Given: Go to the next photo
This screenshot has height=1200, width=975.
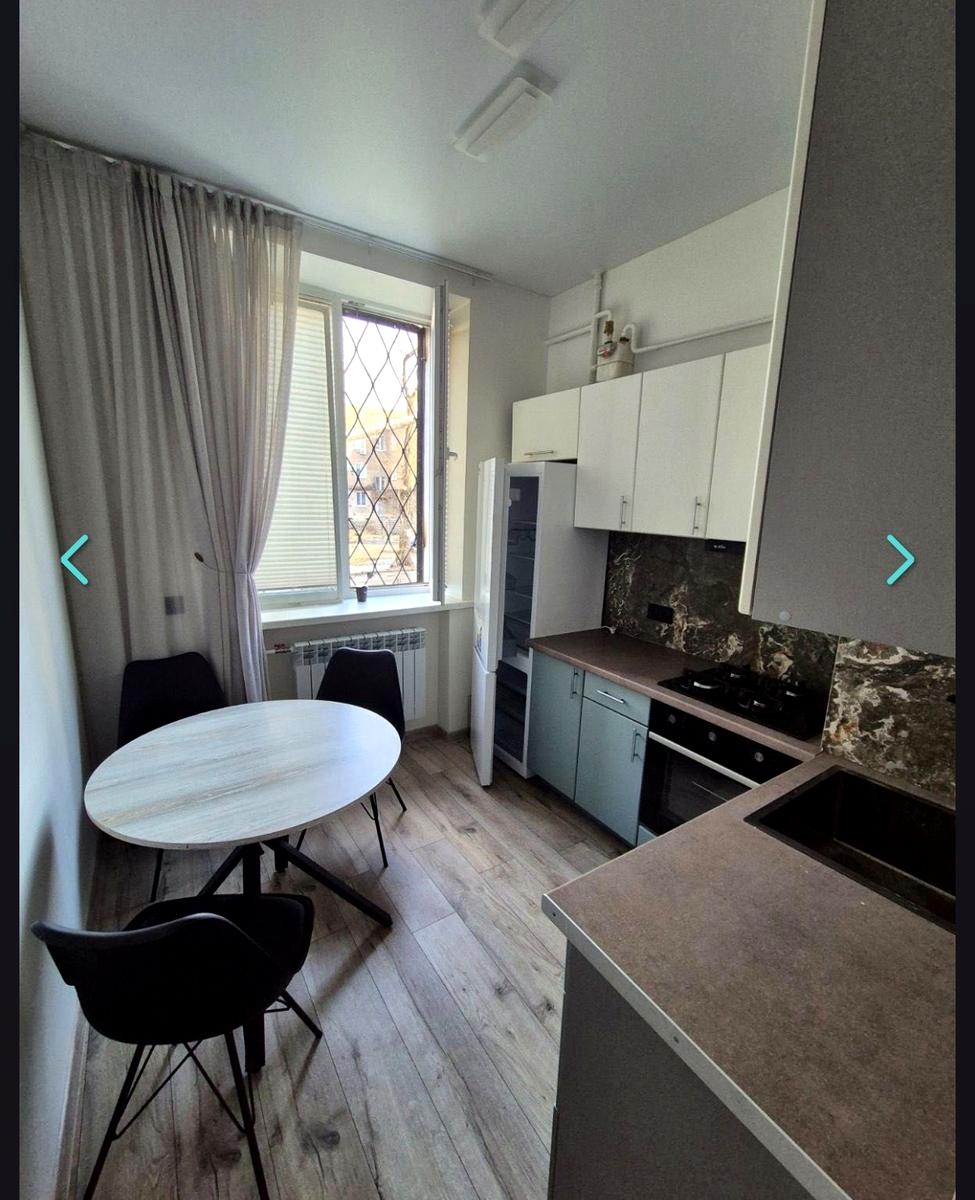Looking at the screenshot, I should (899, 559).
